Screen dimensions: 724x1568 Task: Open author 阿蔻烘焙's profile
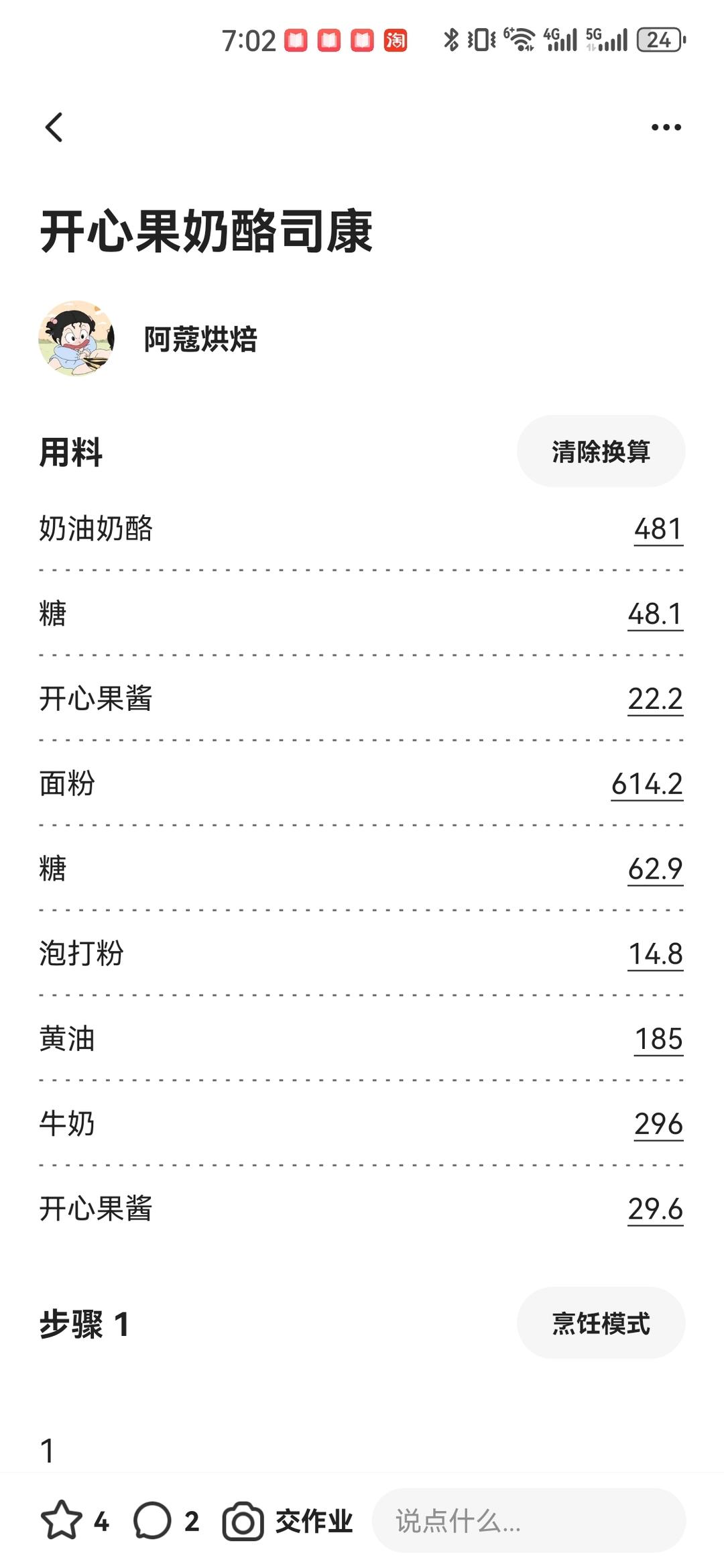point(200,339)
